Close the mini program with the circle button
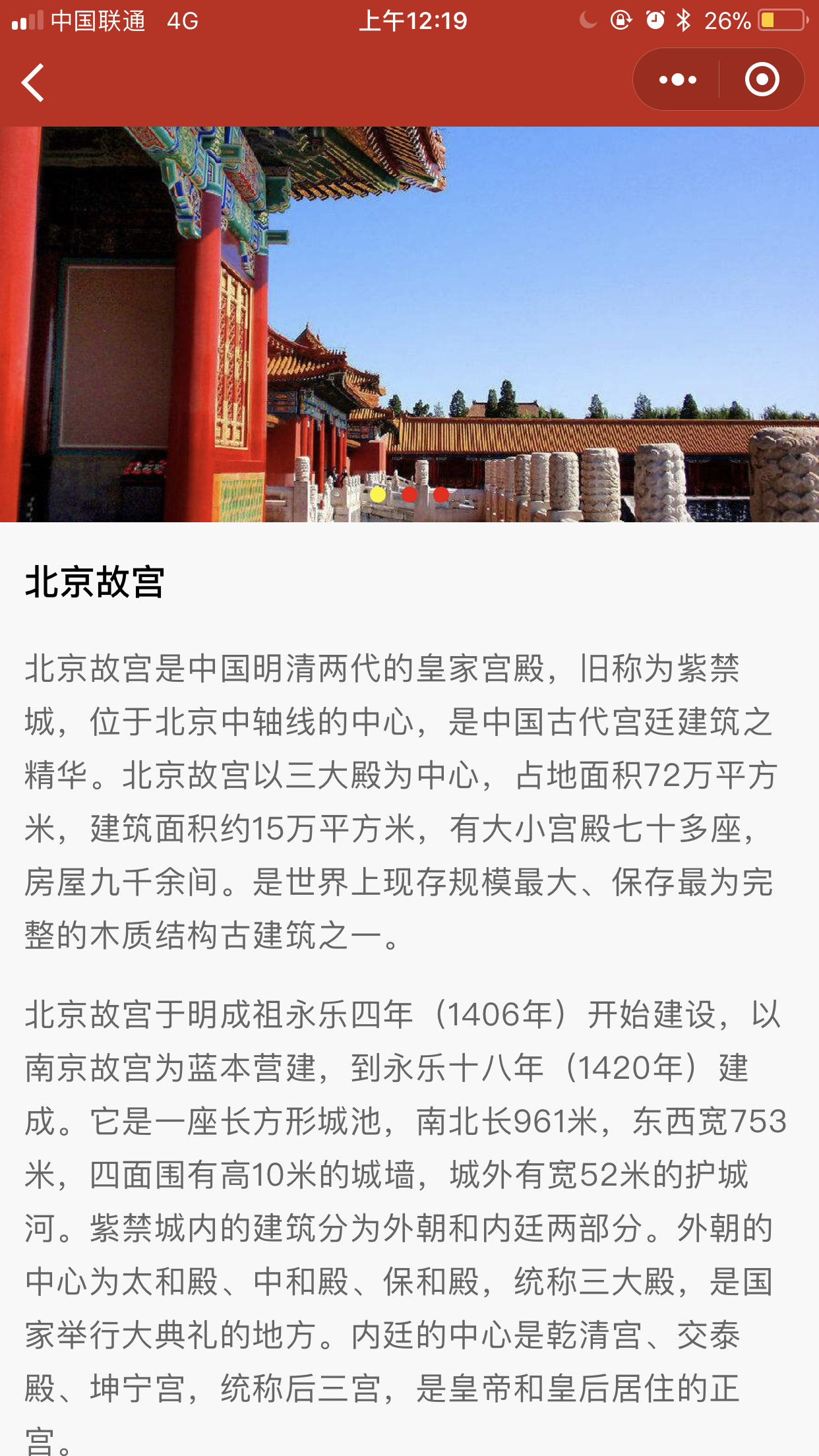 coord(762,80)
